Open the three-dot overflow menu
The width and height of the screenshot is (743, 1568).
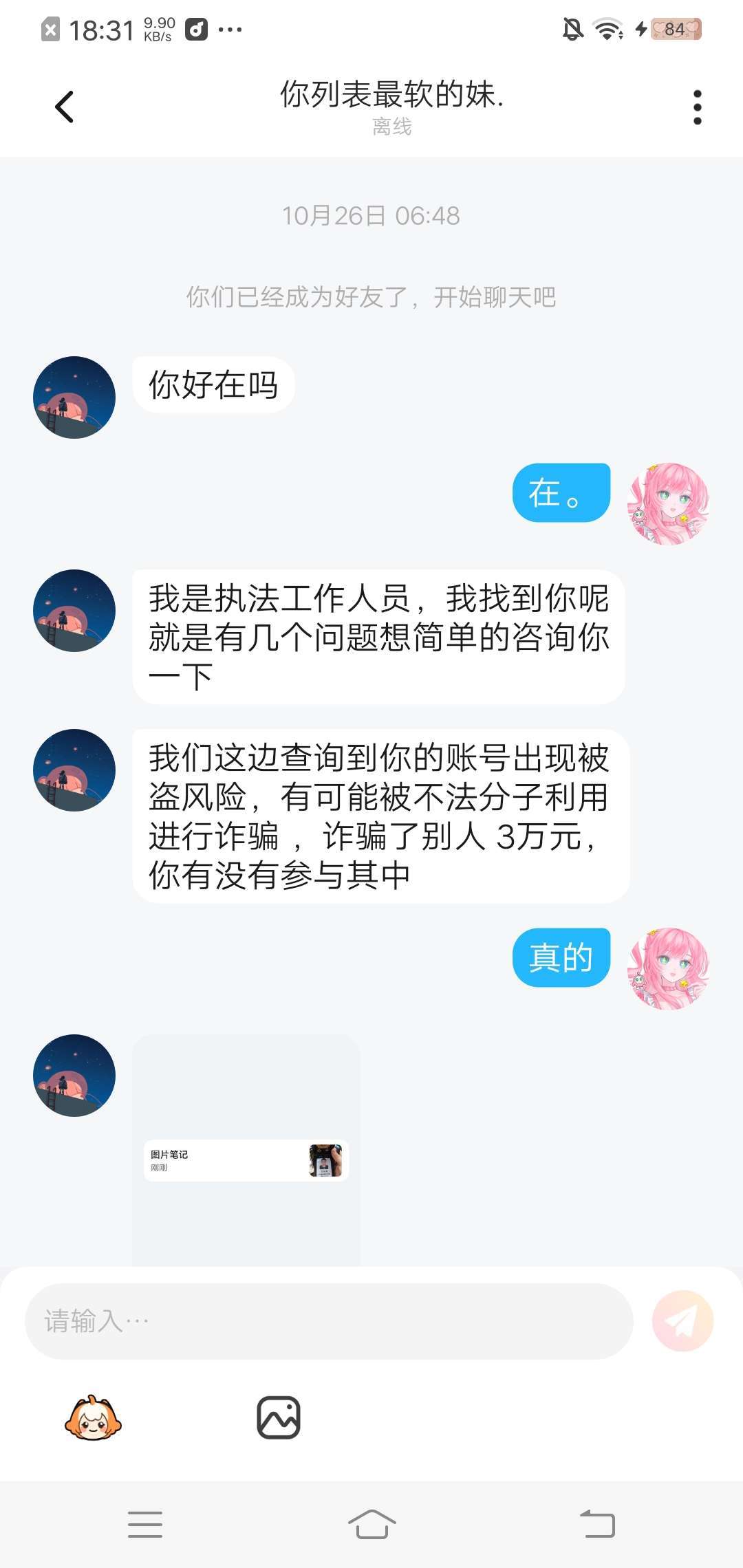697,107
